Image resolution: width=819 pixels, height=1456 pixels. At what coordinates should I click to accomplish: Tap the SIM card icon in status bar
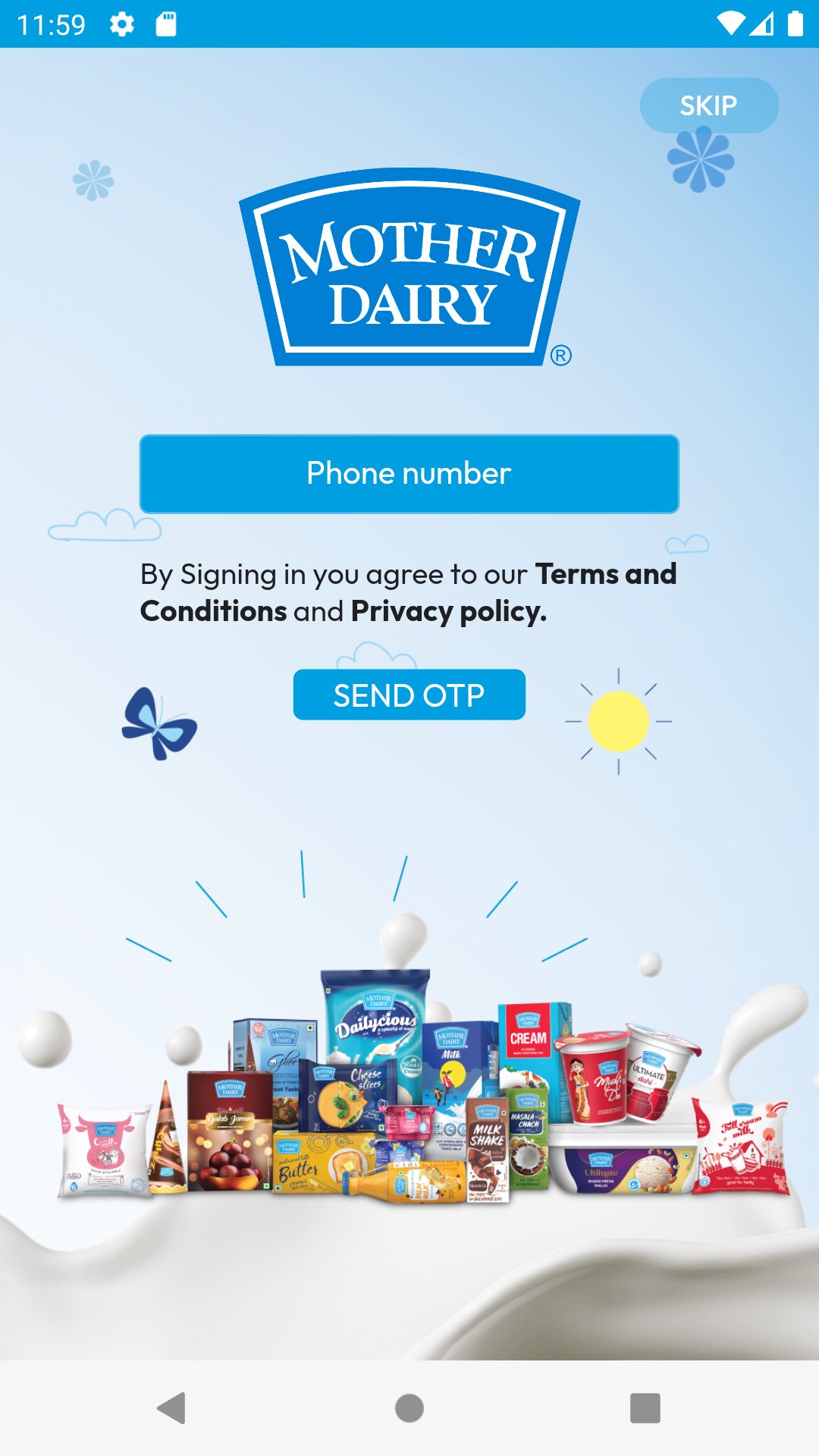pyautogui.click(x=167, y=23)
